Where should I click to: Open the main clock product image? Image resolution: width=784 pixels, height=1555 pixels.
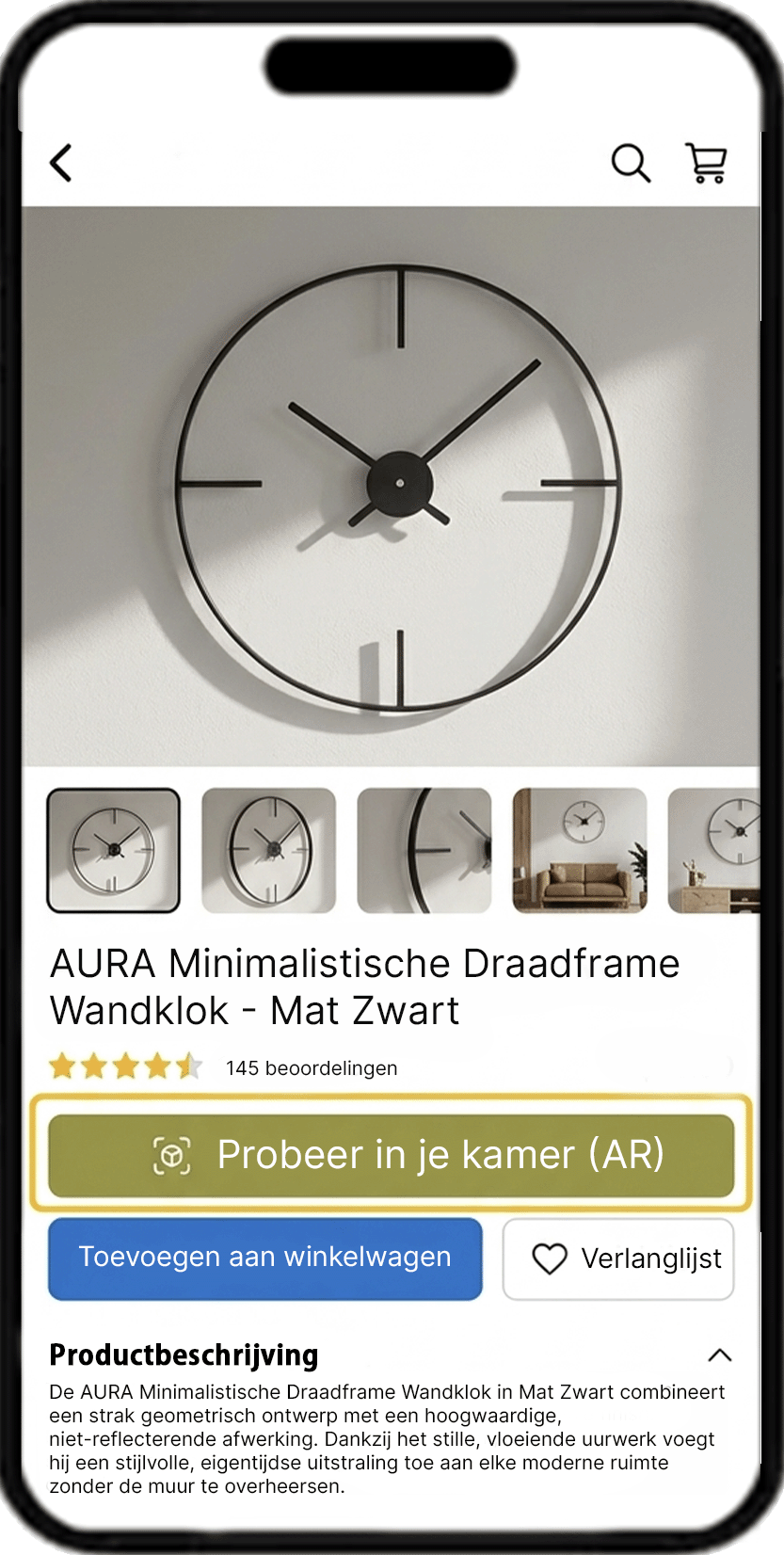pos(391,487)
